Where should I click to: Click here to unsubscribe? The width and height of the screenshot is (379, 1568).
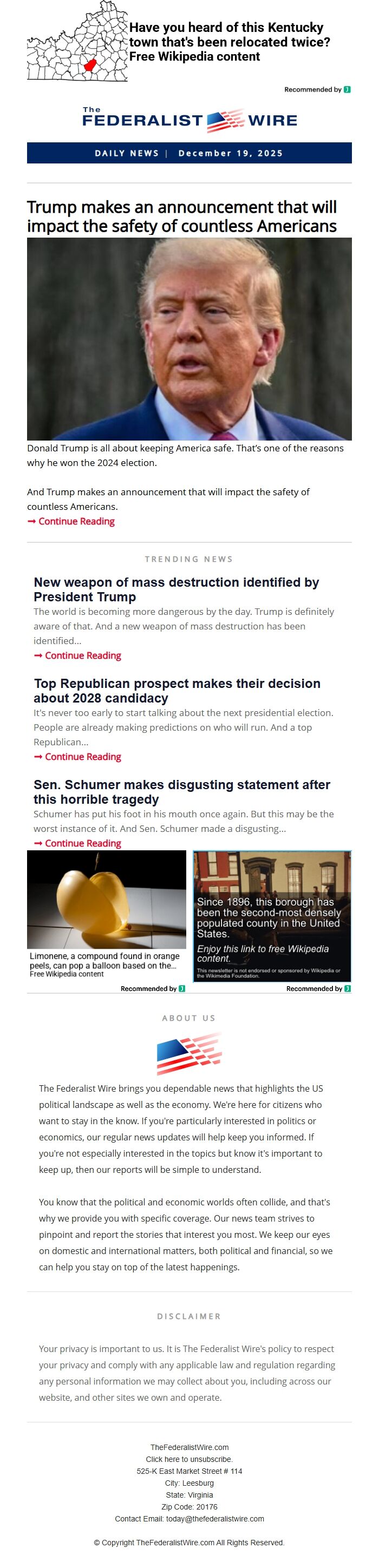190,1459
